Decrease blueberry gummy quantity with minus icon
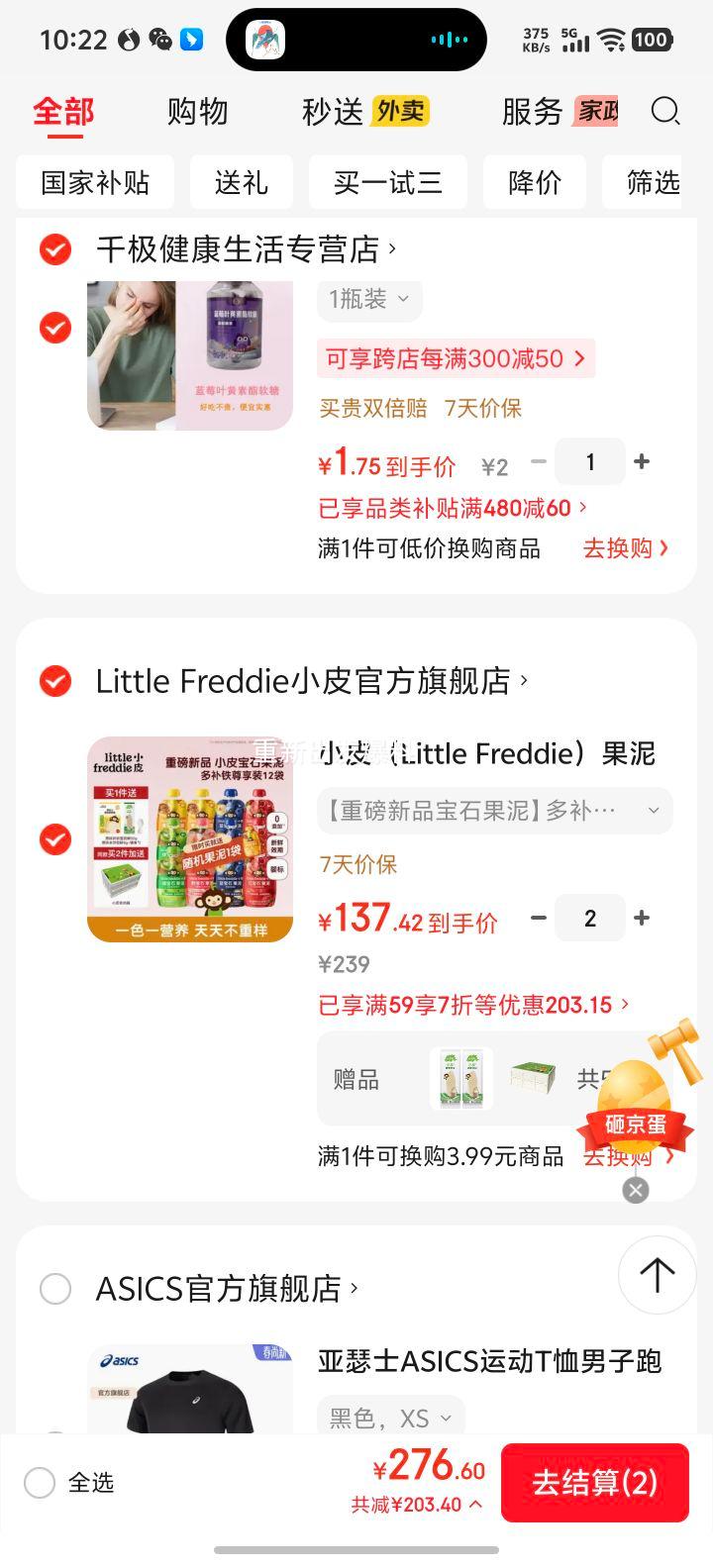The height and width of the screenshot is (1568, 713). [539, 461]
